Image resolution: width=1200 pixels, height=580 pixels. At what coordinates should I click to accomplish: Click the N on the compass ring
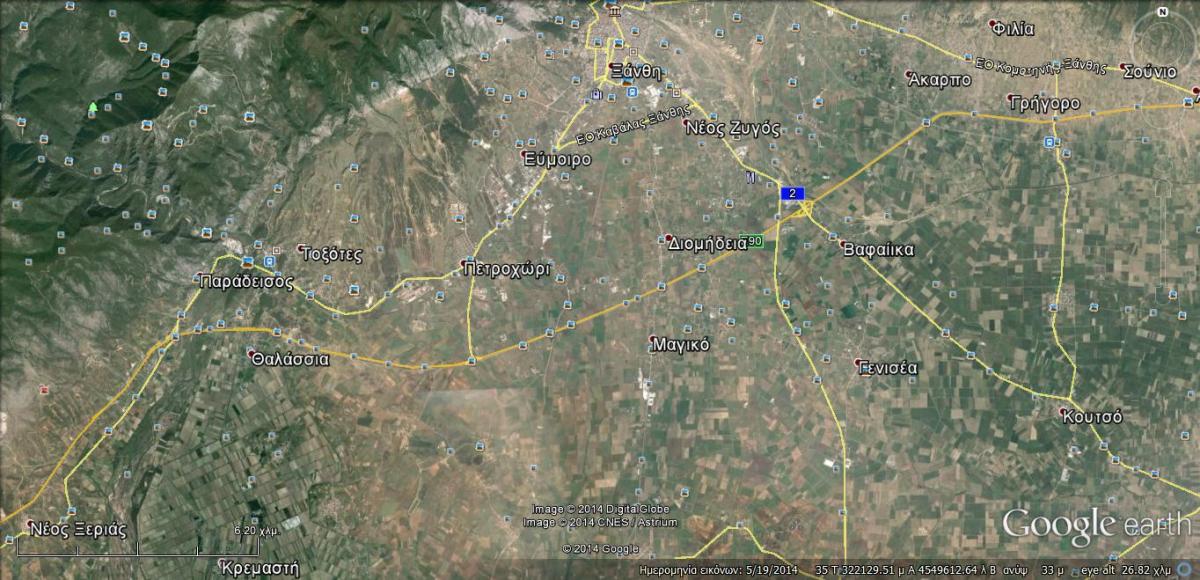1162,12
